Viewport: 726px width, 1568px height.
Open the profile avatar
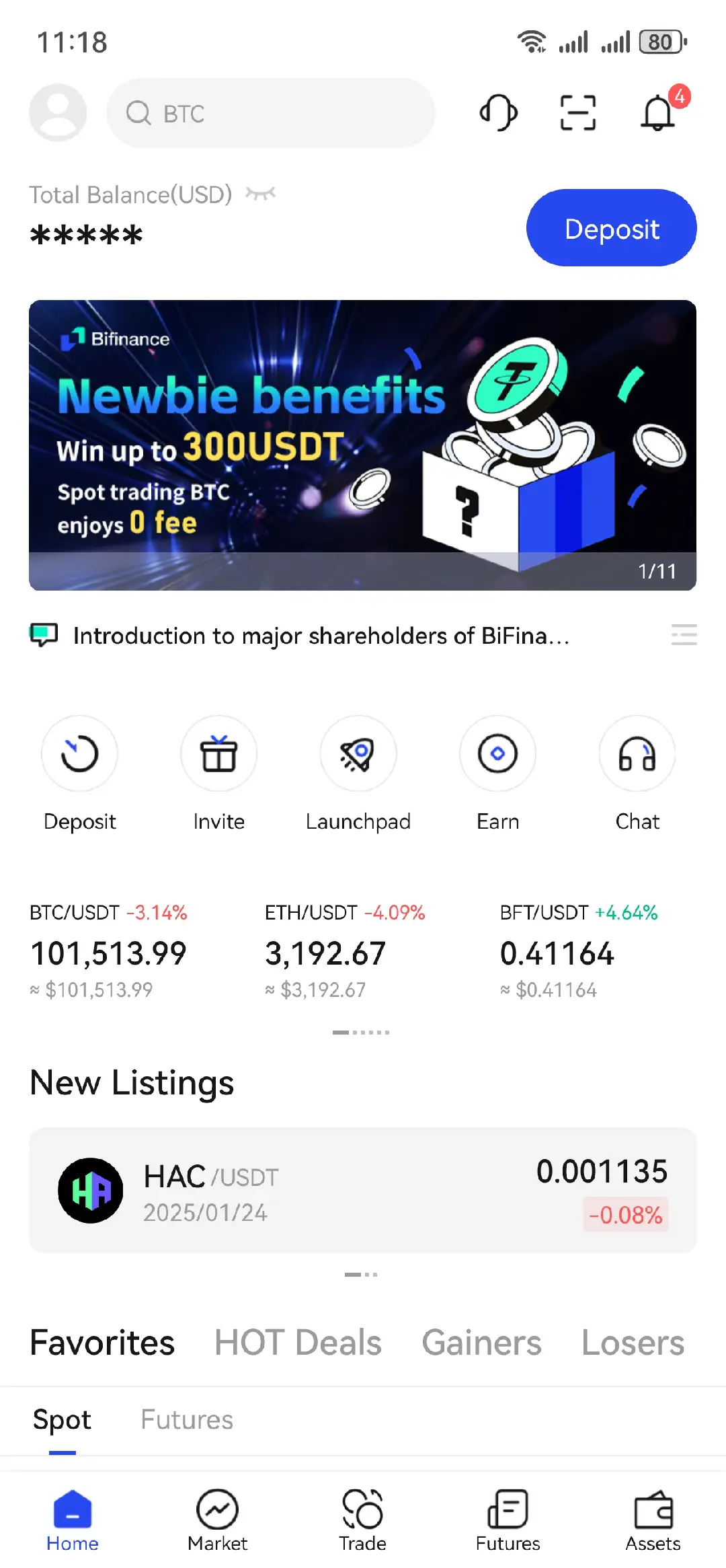pos(58,112)
